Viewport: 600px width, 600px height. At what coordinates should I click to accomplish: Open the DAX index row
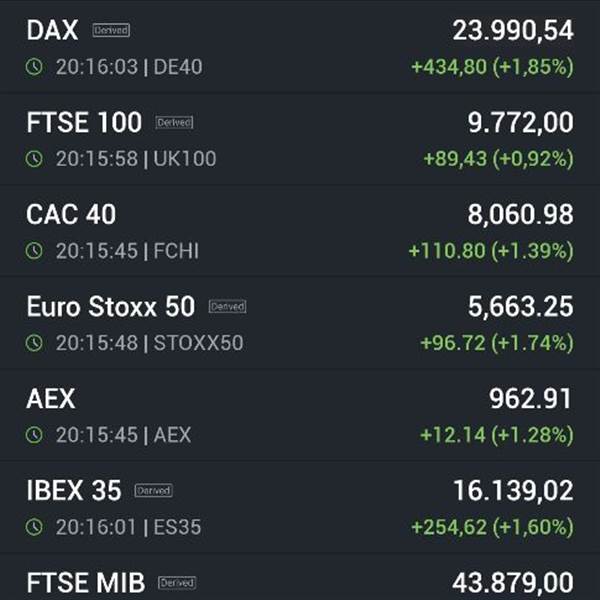pos(300,47)
